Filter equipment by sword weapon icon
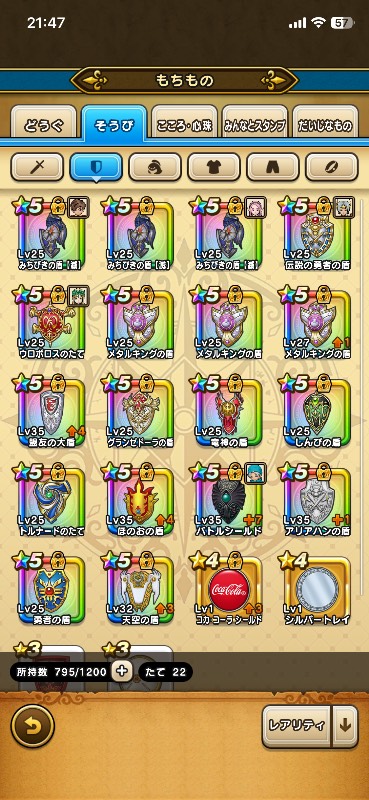The image size is (369, 800). tap(37, 167)
